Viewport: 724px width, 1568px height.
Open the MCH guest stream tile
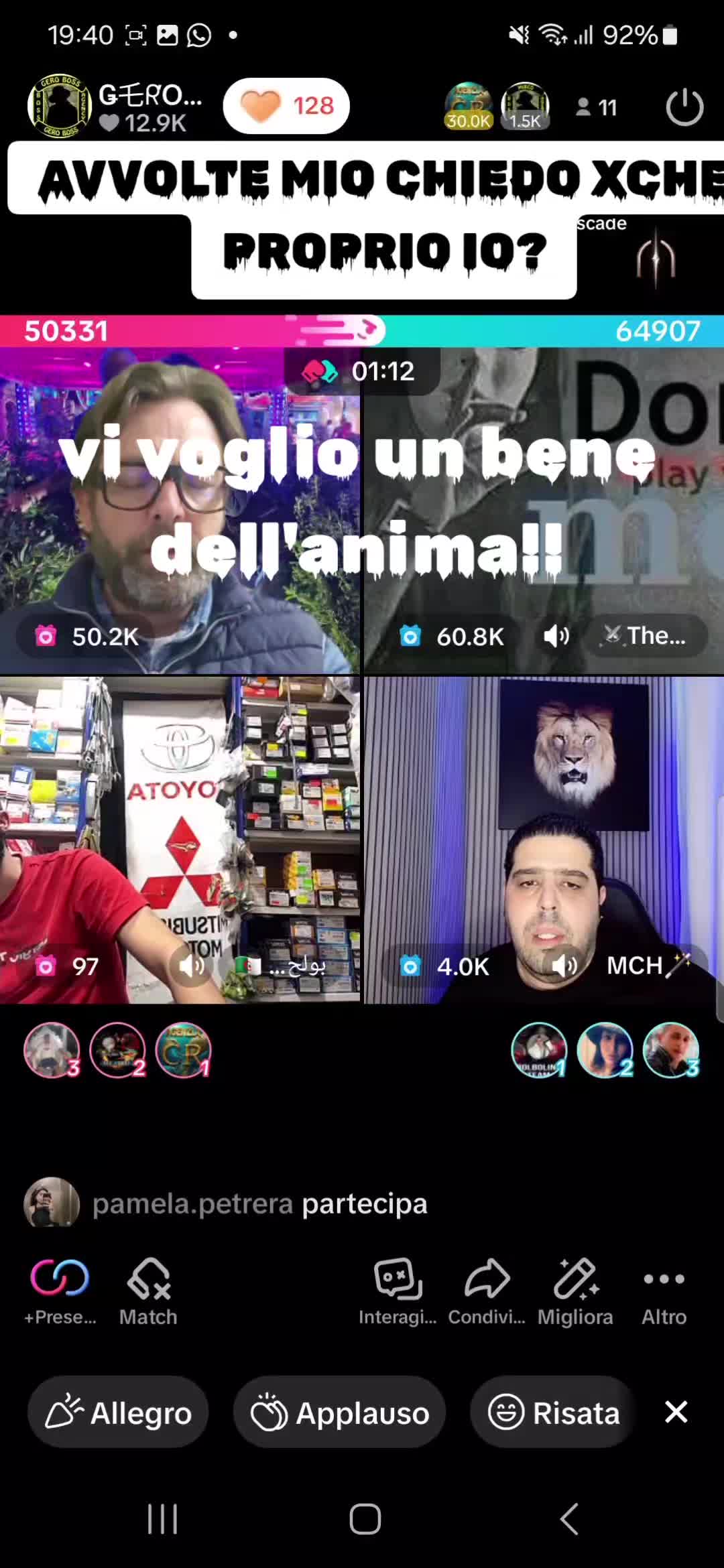coord(543,838)
